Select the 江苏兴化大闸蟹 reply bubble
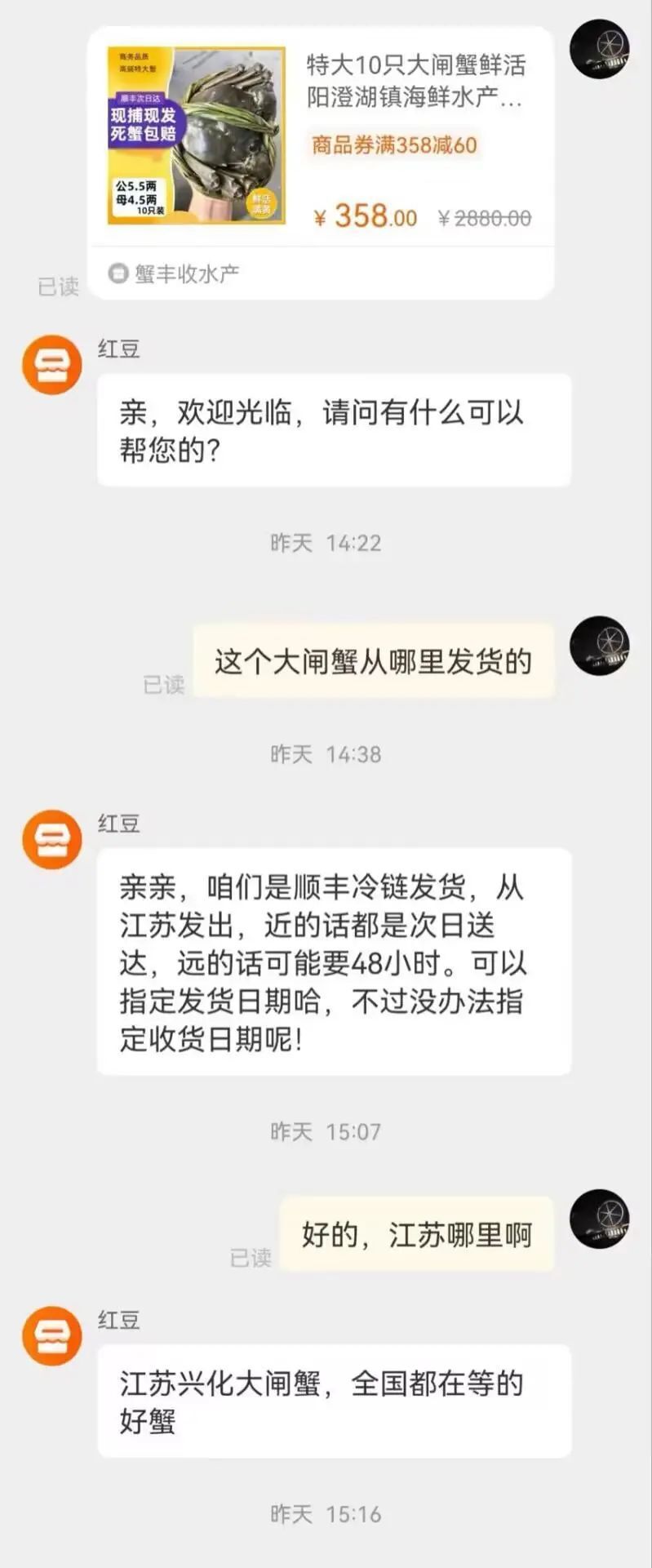The image size is (652, 1568). [335, 1398]
